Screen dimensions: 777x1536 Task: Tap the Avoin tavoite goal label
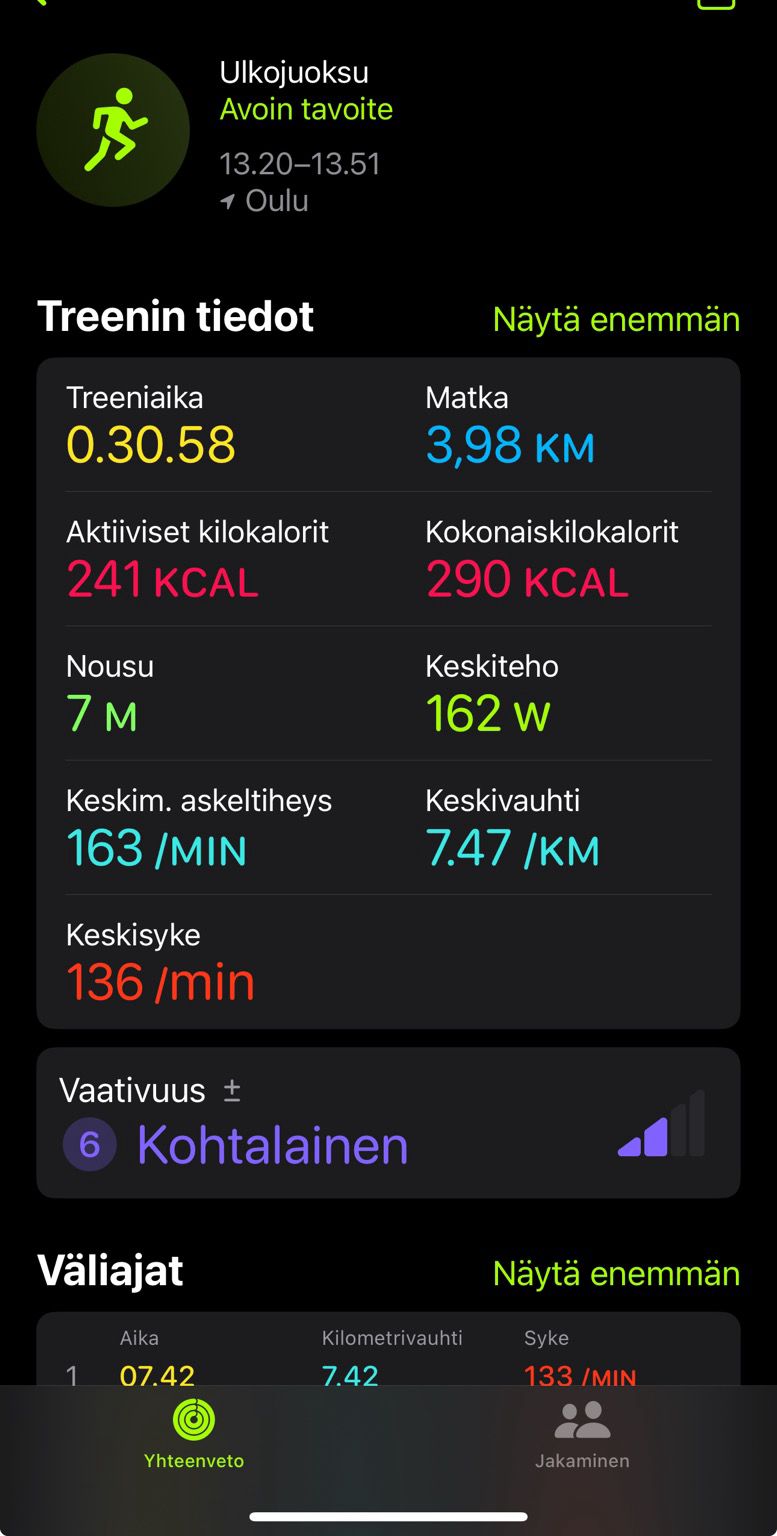coord(305,108)
